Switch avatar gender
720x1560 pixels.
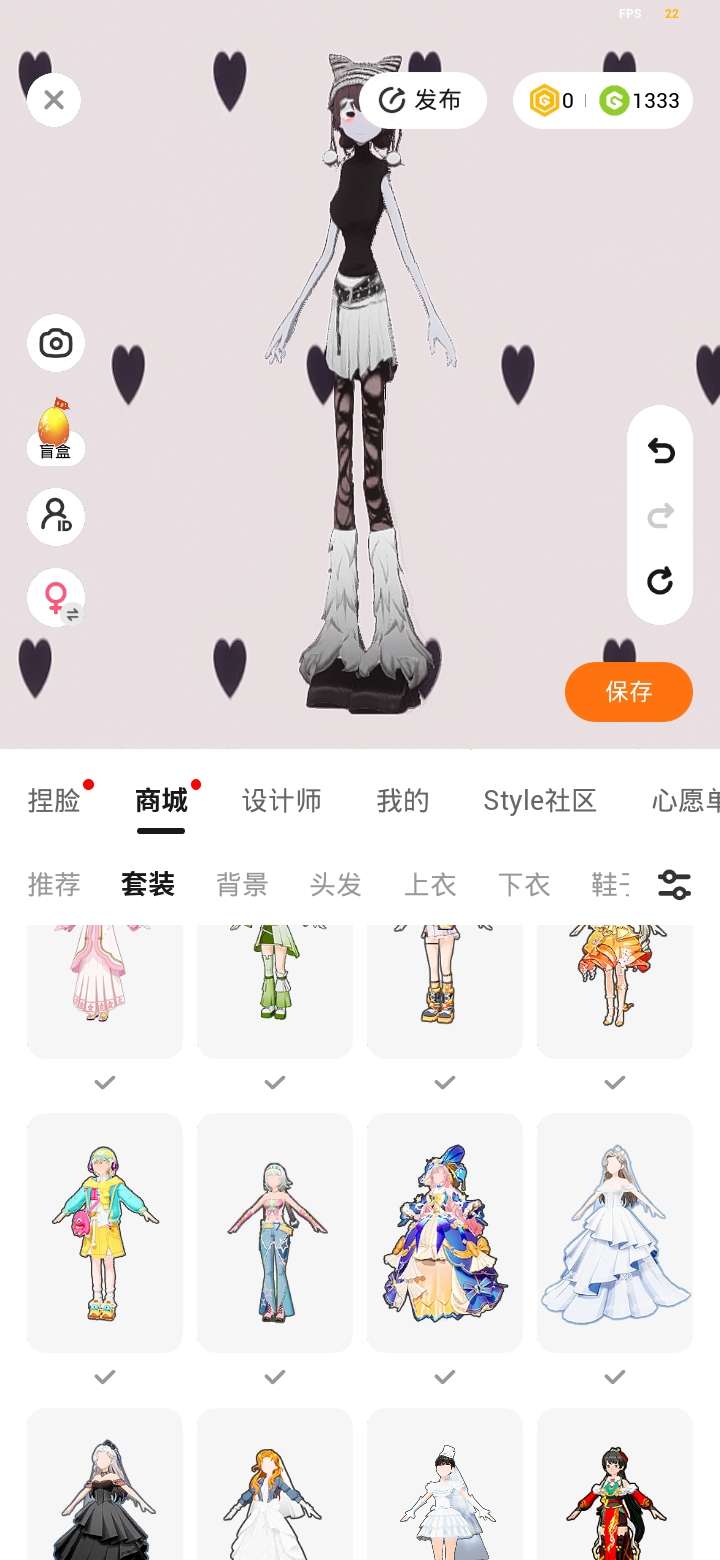(x=56, y=599)
